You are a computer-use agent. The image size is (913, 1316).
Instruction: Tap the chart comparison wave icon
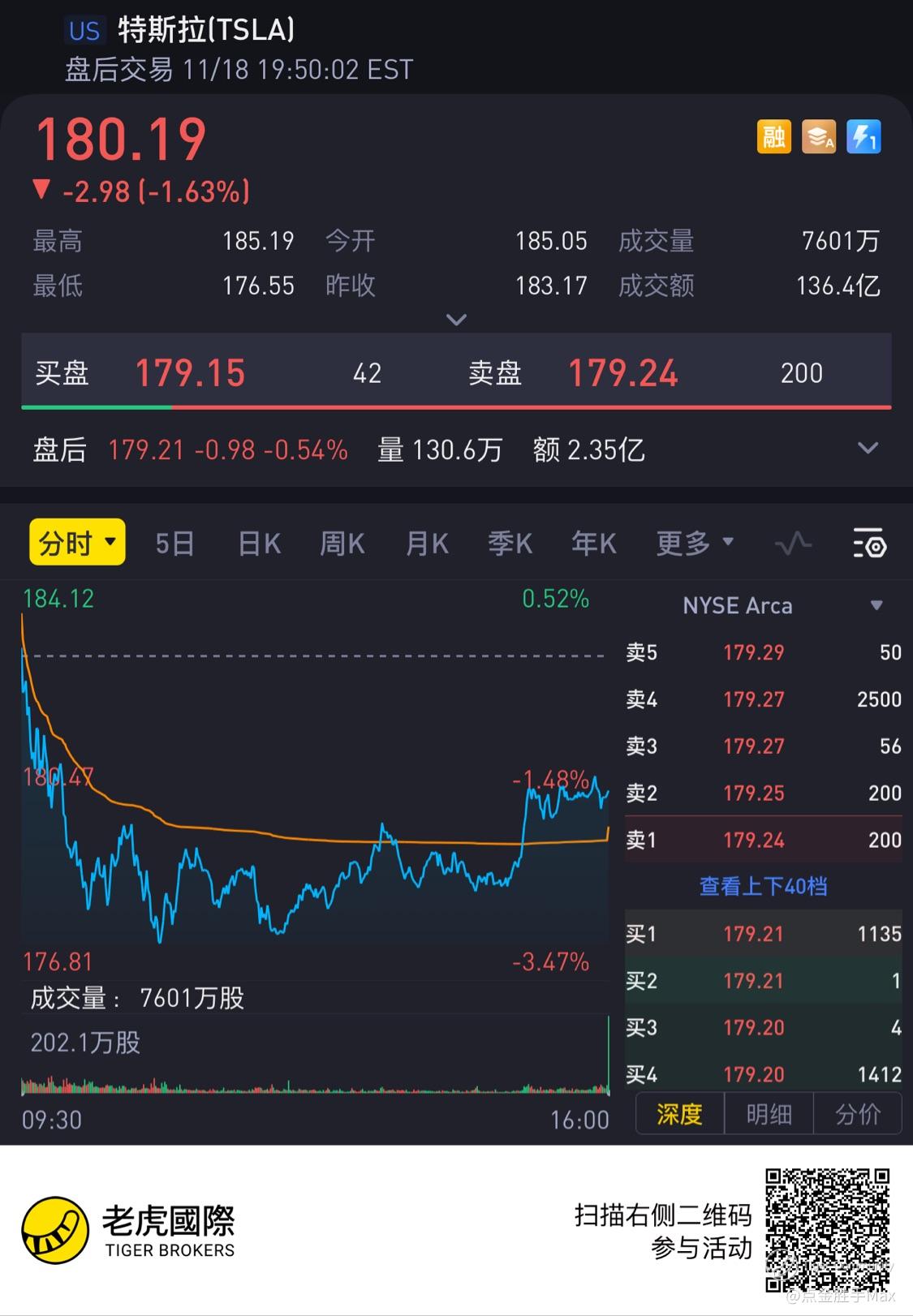tap(793, 543)
